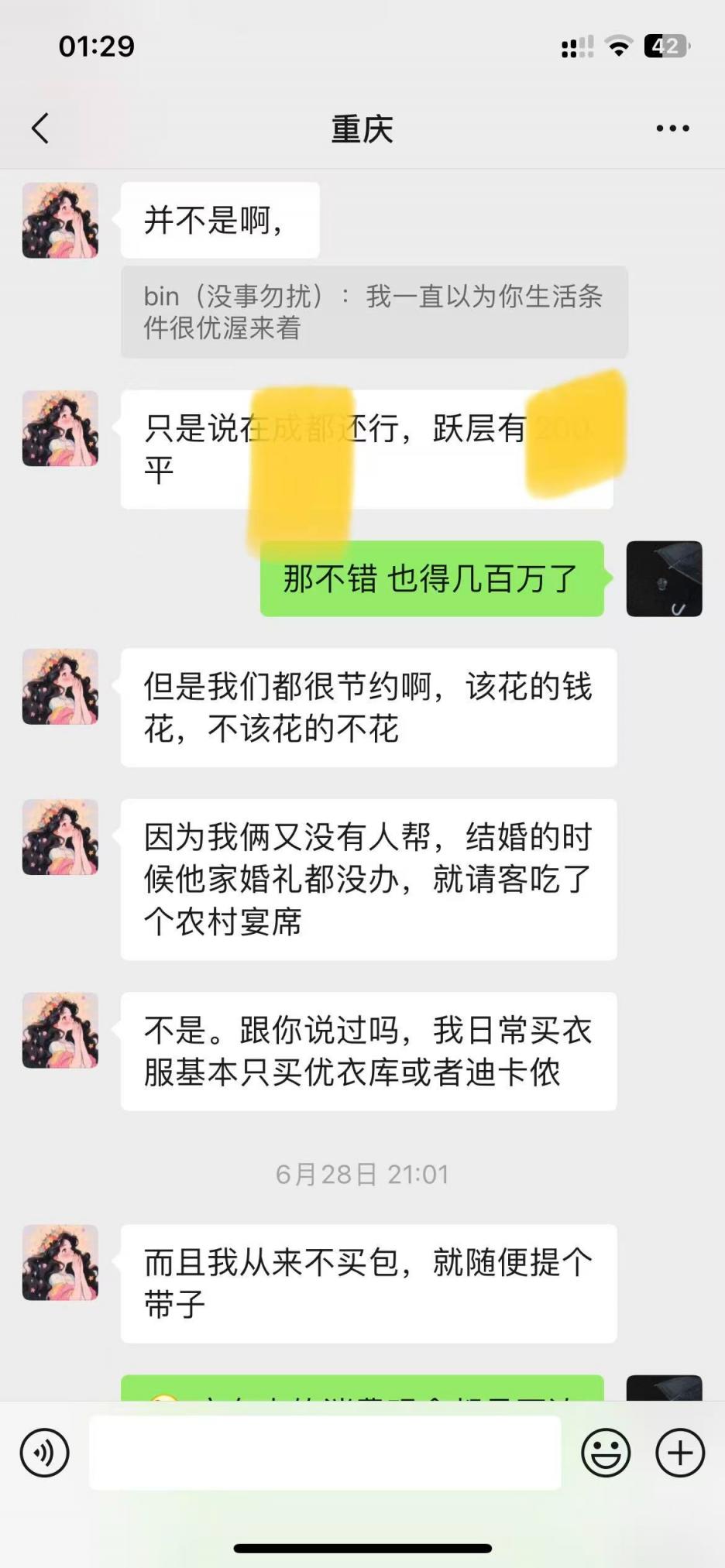Open contact avatar beside 并不是啊 message
The image size is (725, 1568).
pos(60,221)
